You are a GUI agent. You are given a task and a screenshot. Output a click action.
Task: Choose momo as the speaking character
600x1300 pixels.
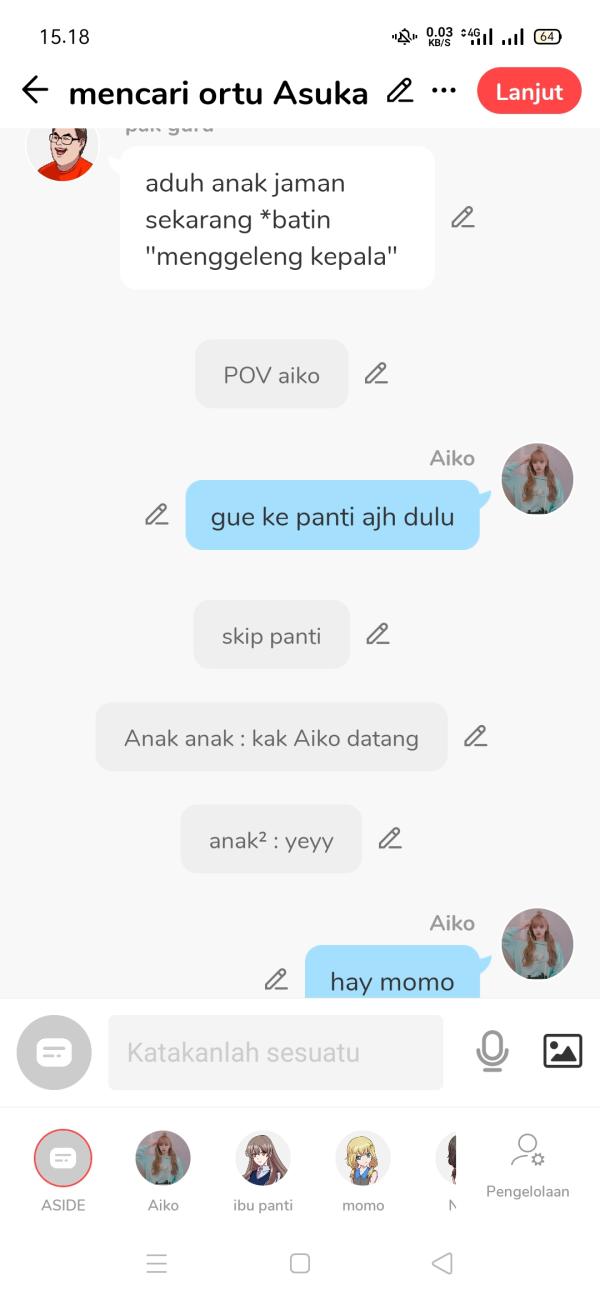tap(363, 1160)
